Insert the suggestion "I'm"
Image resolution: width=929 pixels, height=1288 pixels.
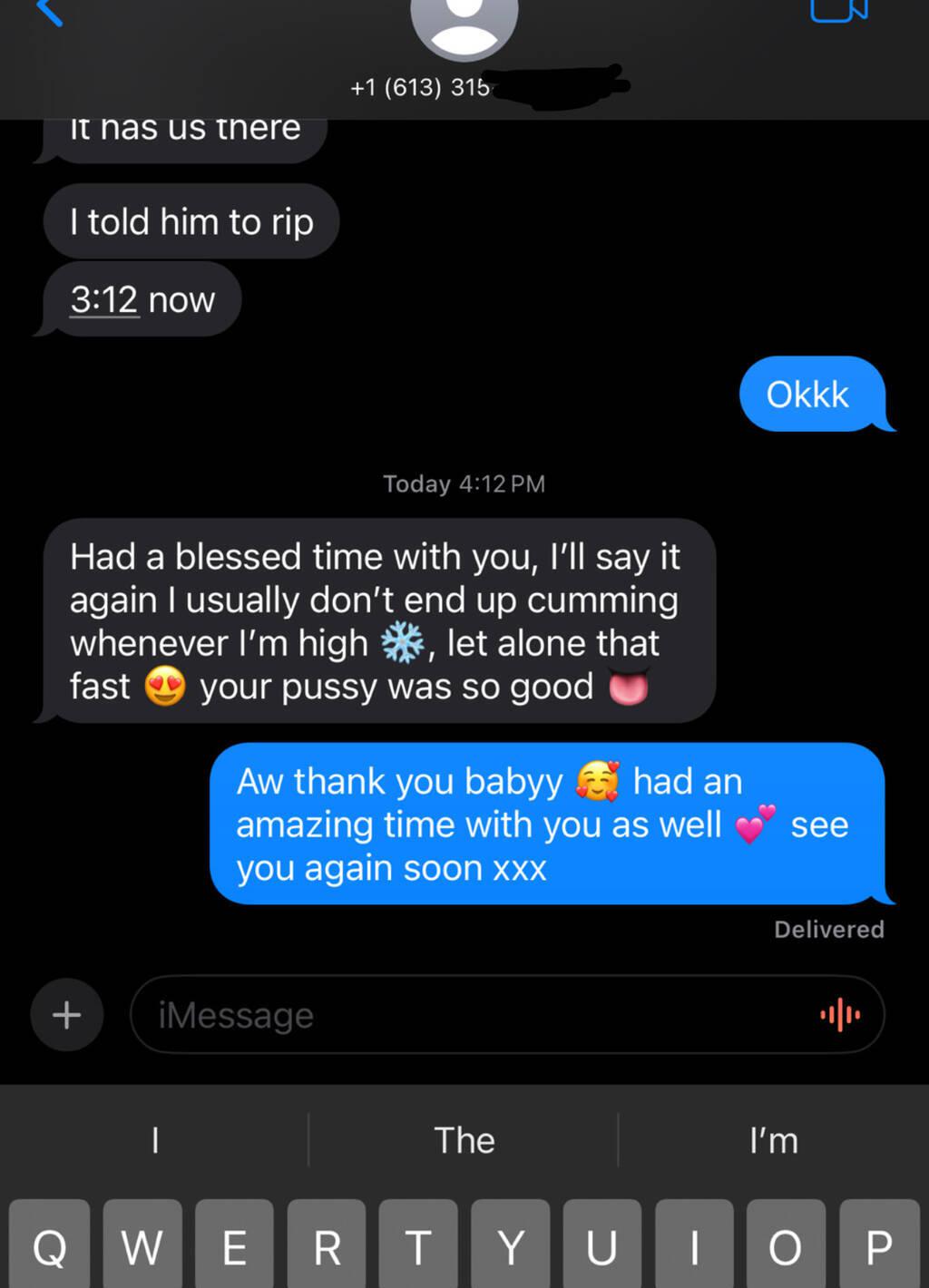pos(773,1140)
